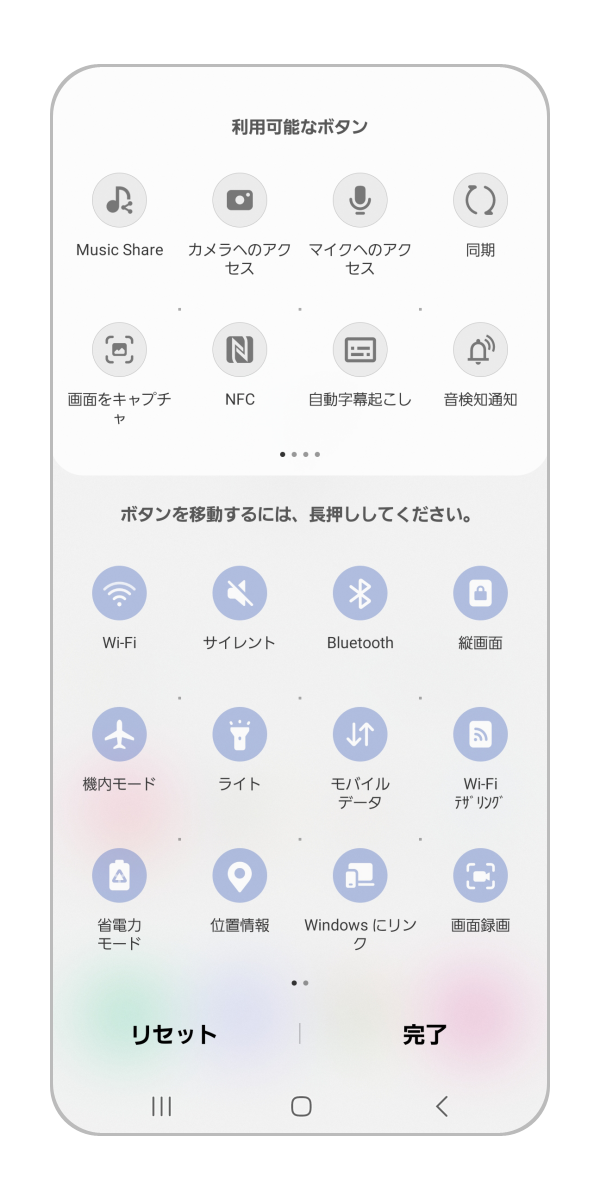
Task: Tap the Bluetooth quick setting
Action: pyautogui.click(x=360, y=594)
